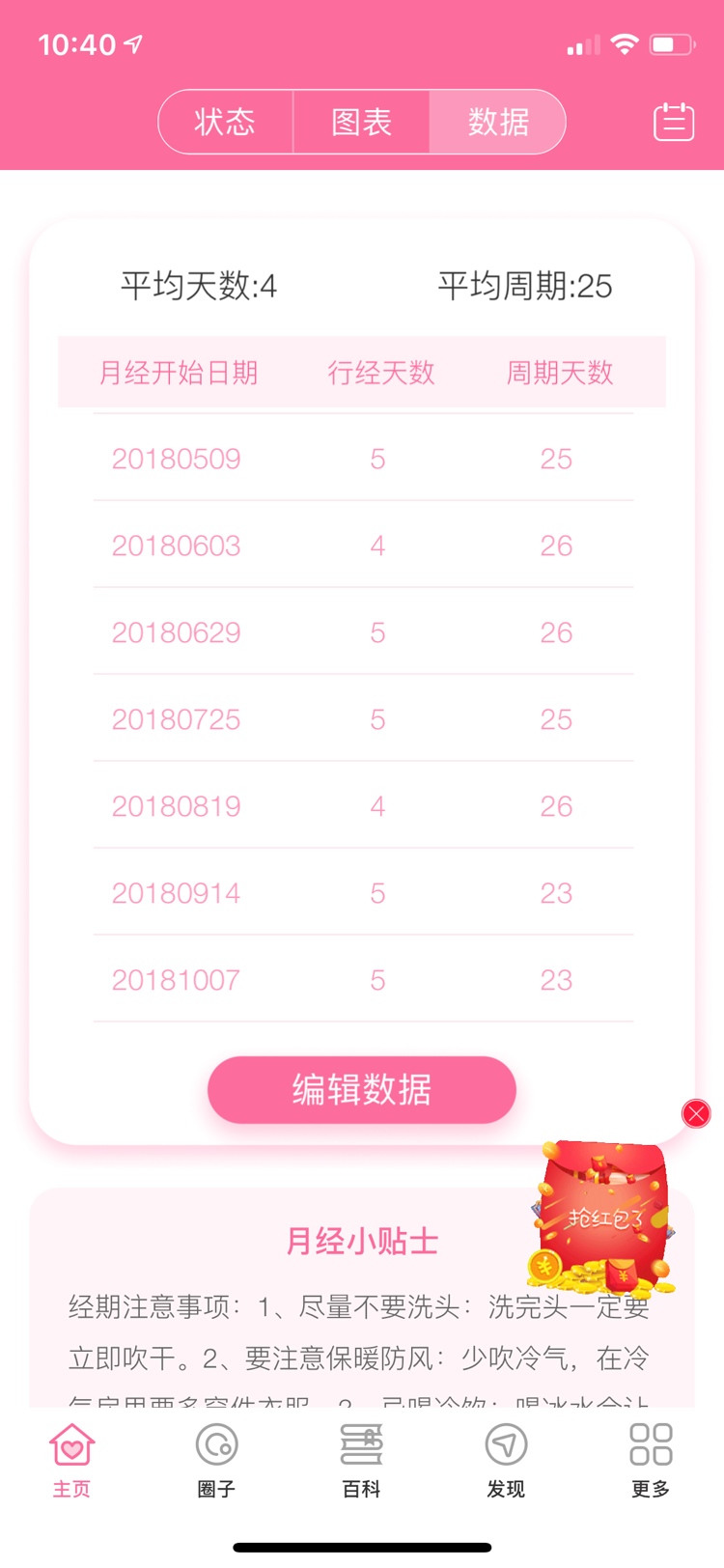Image resolution: width=724 pixels, height=1568 pixels.
Task: Open the 发现 tab
Action: [506, 1460]
